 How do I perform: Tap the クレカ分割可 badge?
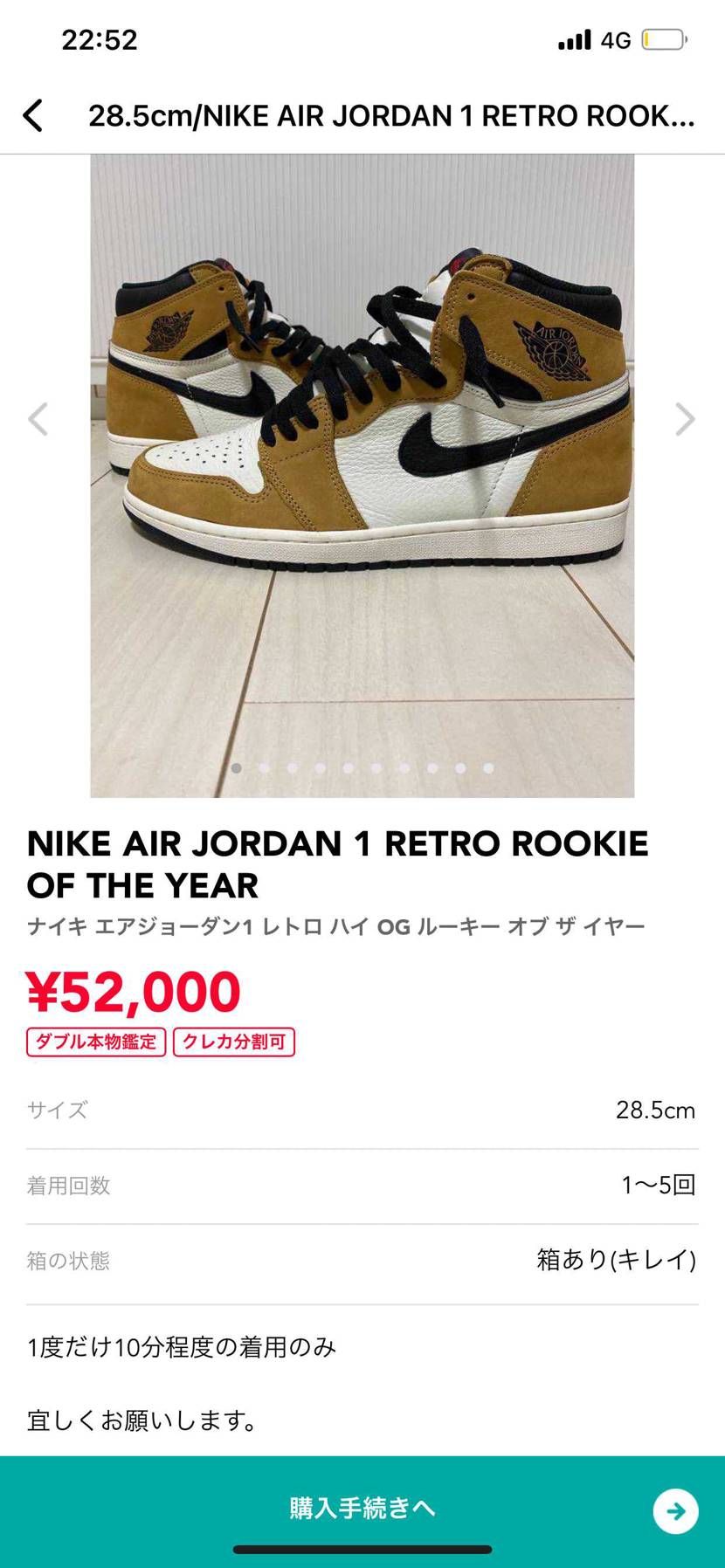[234, 1042]
